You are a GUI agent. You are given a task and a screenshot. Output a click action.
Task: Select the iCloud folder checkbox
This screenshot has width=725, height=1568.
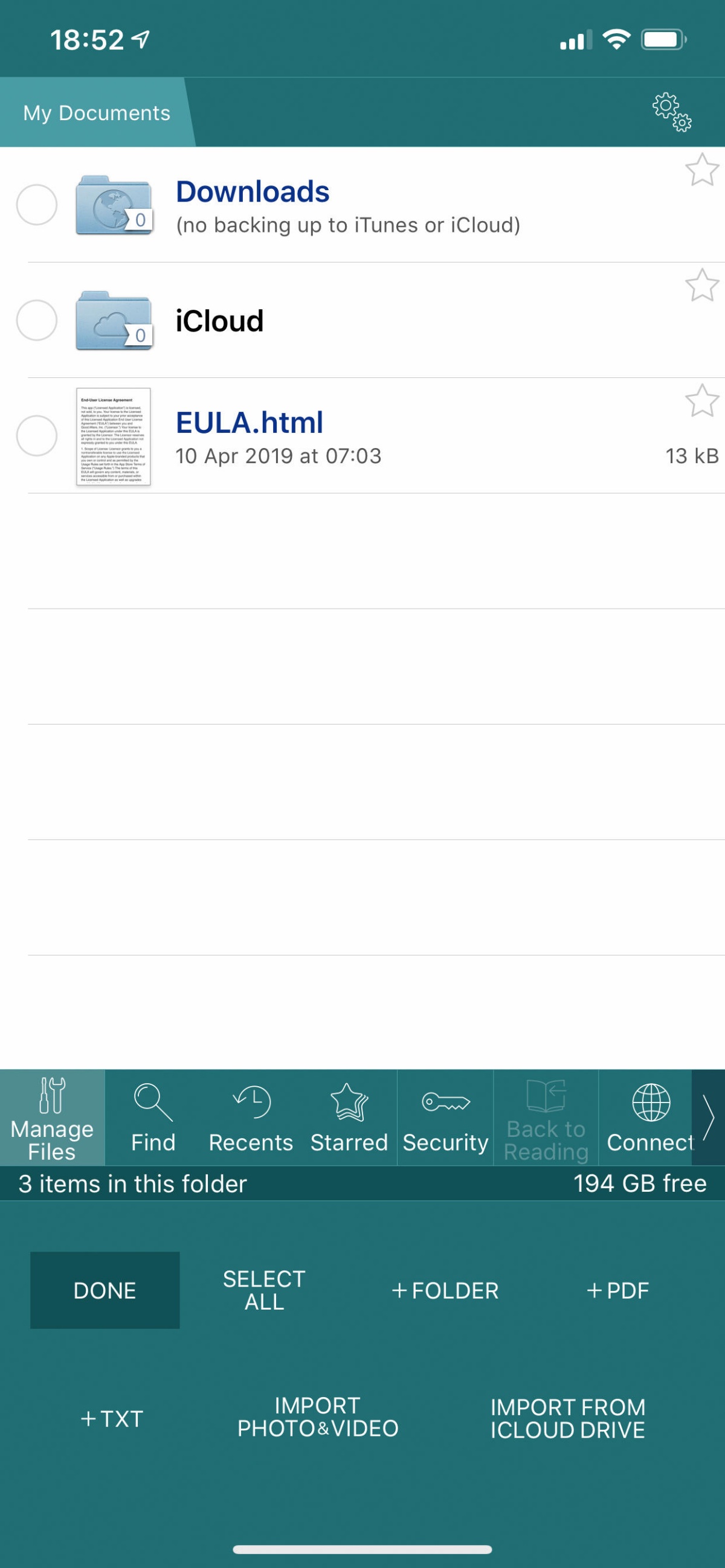(37, 320)
